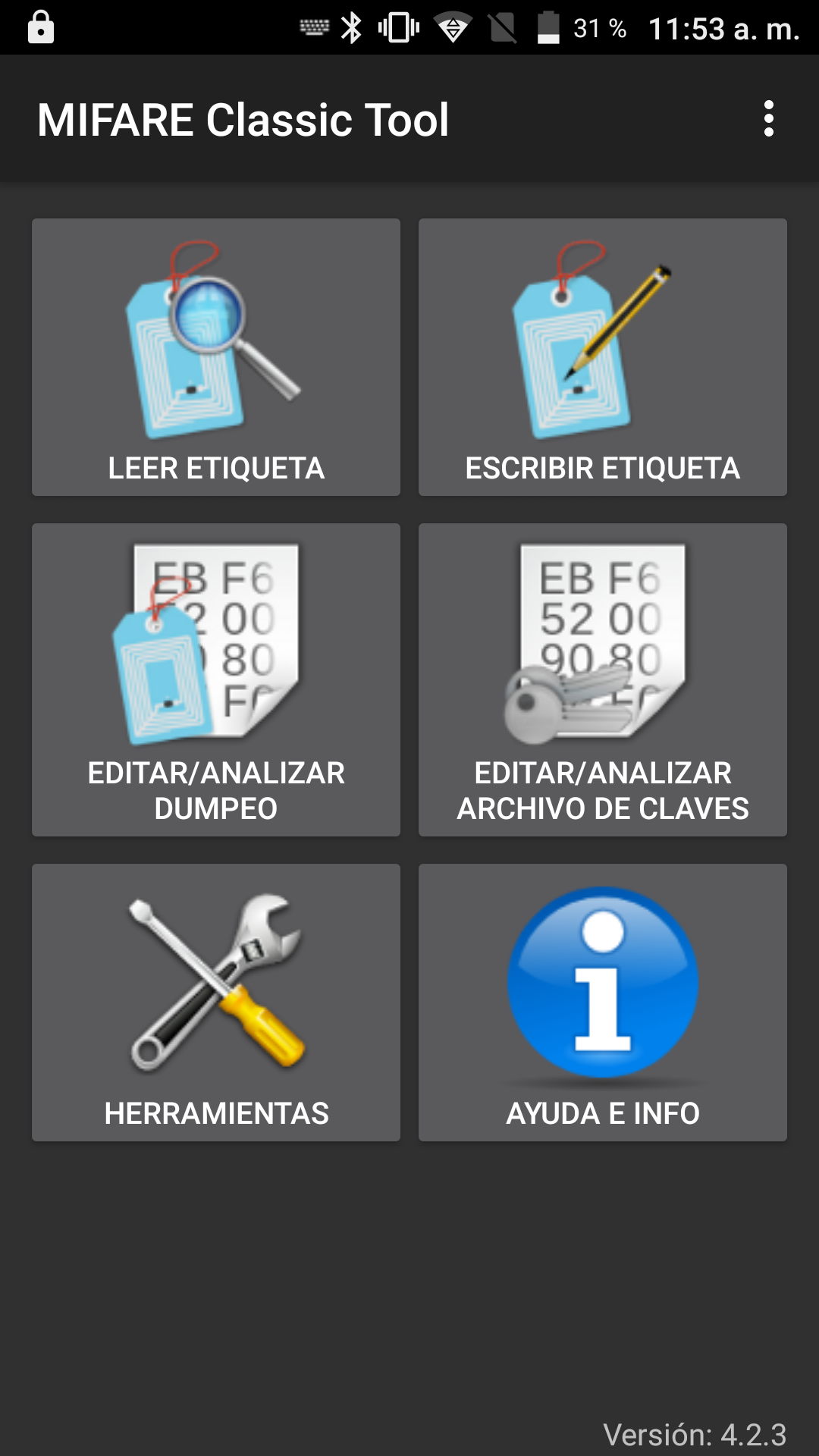Image resolution: width=819 pixels, height=1456 pixels.
Task: Open Editar/Analizar Dumpeo
Action: (x=216, y=679)
